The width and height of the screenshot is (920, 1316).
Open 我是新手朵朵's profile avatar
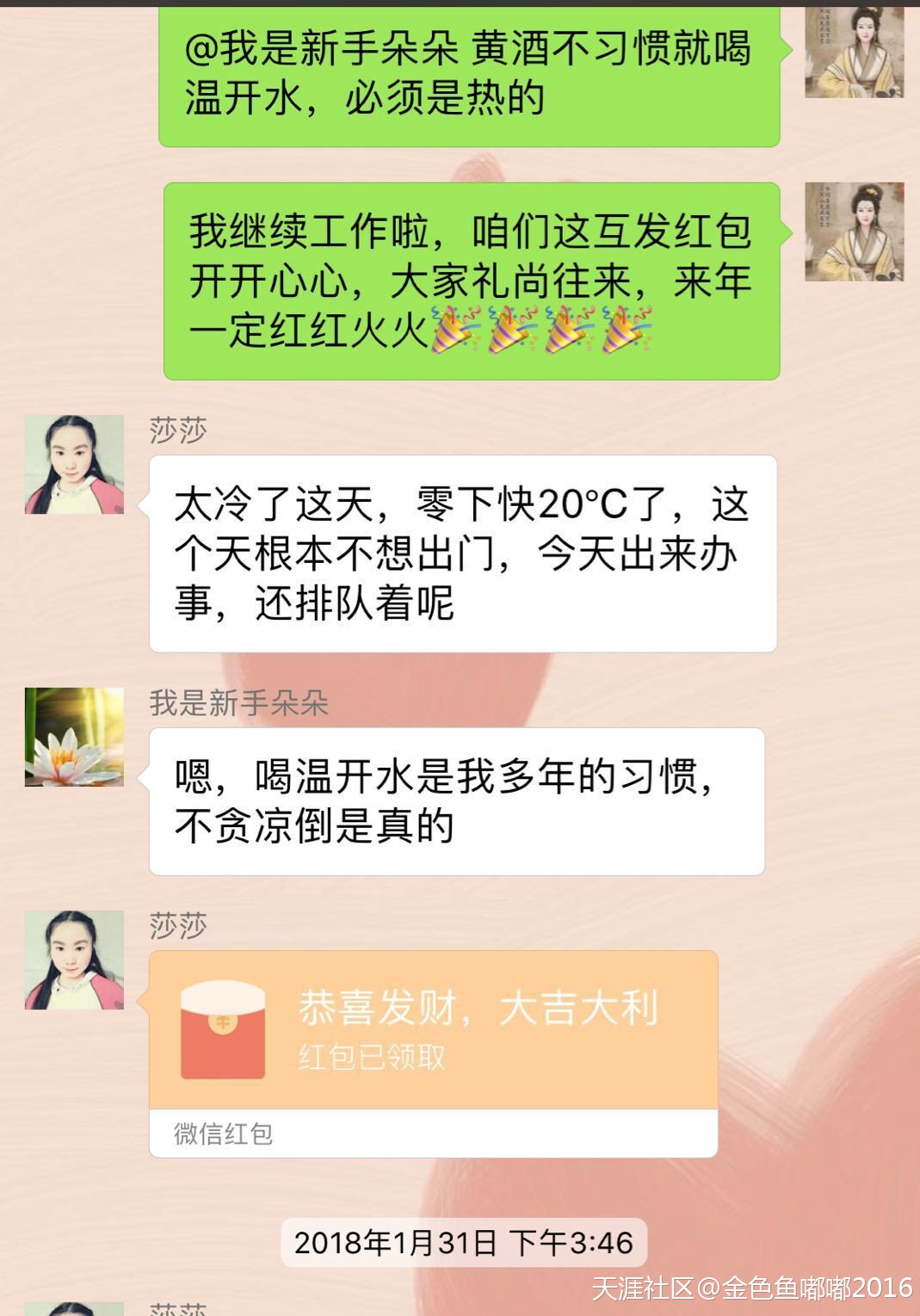(x=74, y=737)
